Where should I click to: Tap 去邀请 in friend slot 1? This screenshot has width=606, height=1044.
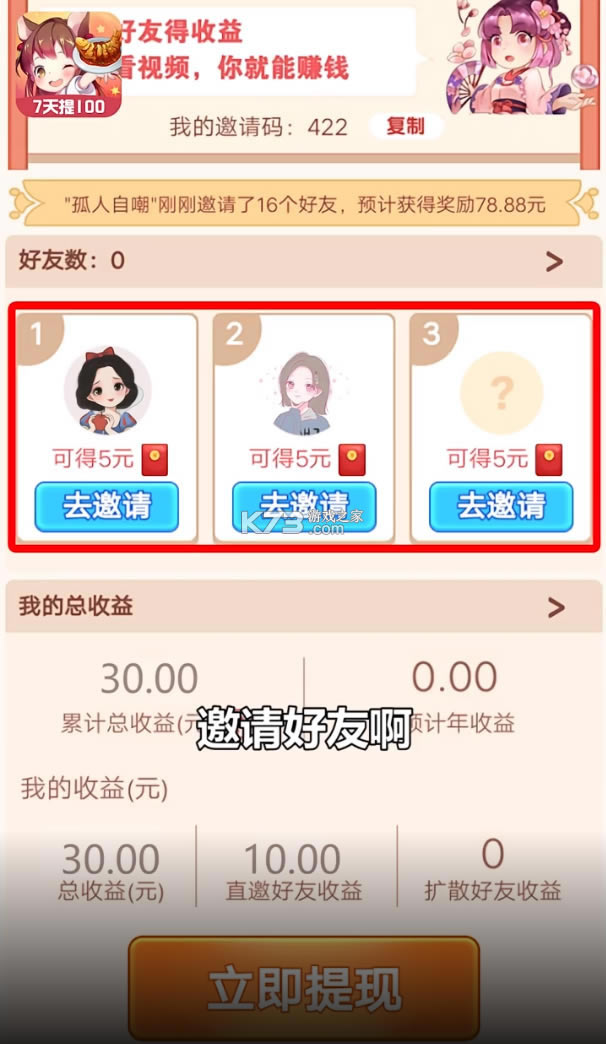(x=106, y=506)
